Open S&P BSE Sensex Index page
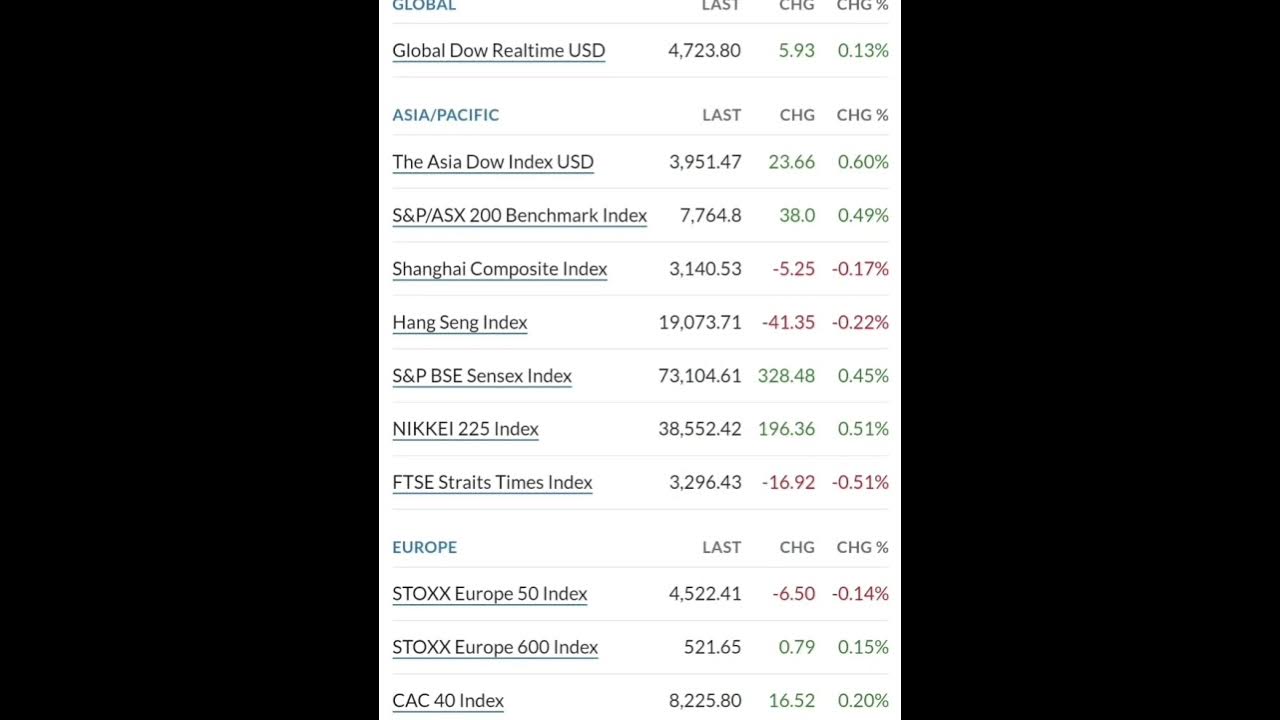1280x720 pixels. pos(481,376)
